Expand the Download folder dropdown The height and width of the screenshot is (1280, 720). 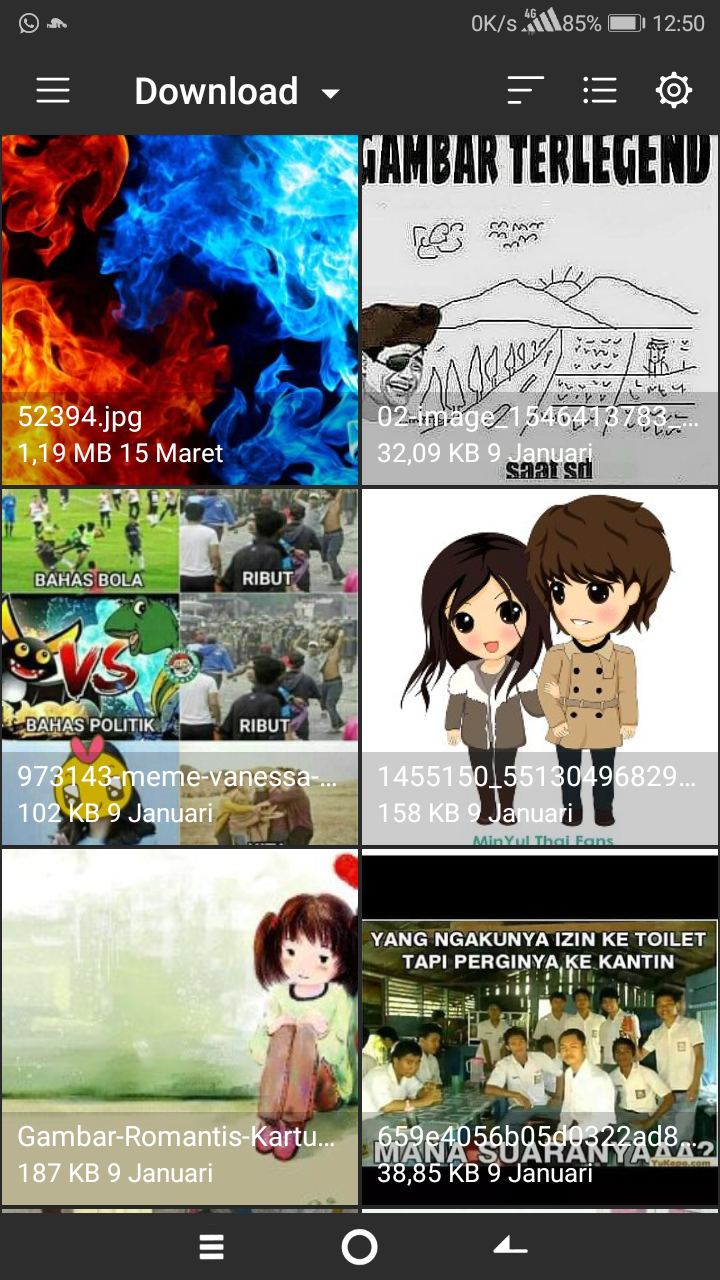coord(237,92)
